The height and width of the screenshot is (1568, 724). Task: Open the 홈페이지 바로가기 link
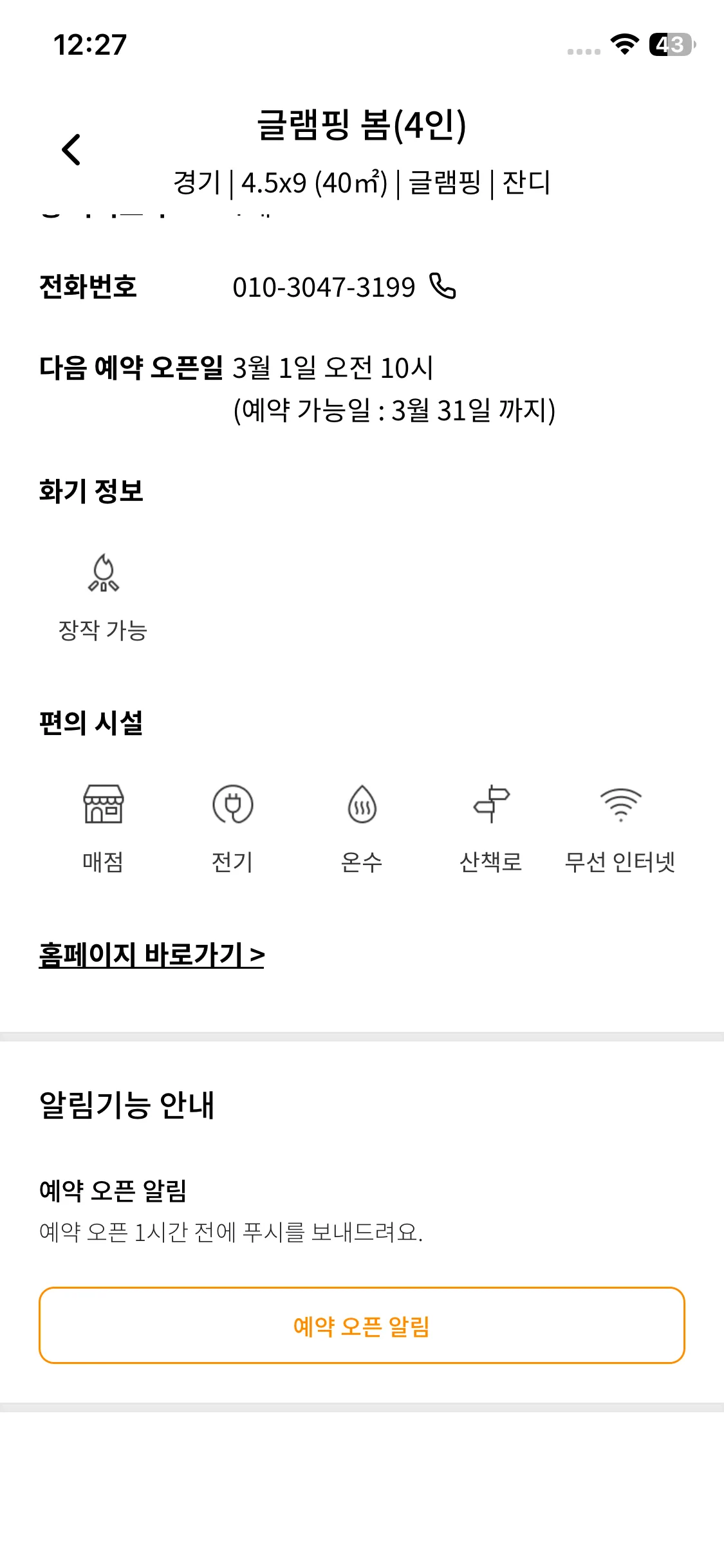[x=152, y=955]
